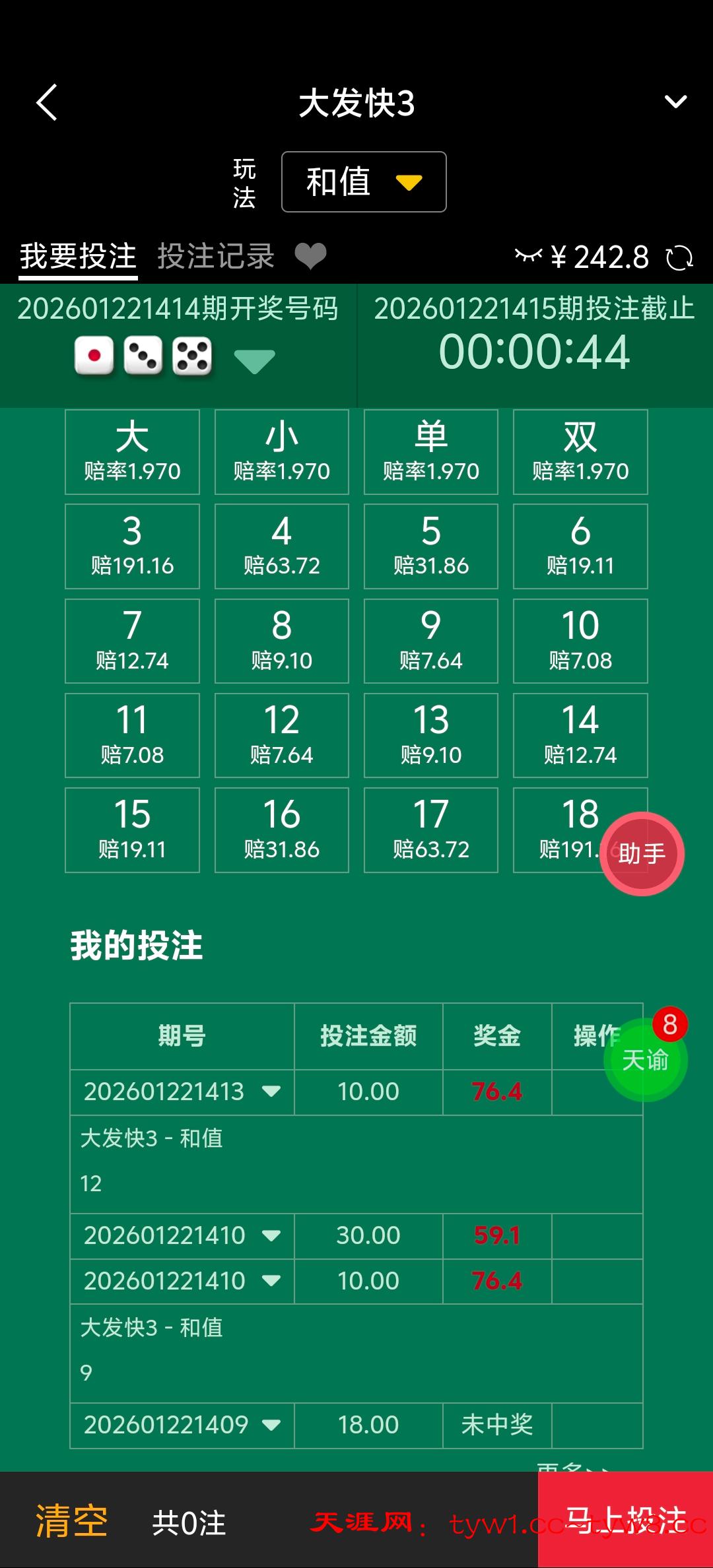
Task: Switch to the 投注记录 tab
Action: click(x=216, y=256)
